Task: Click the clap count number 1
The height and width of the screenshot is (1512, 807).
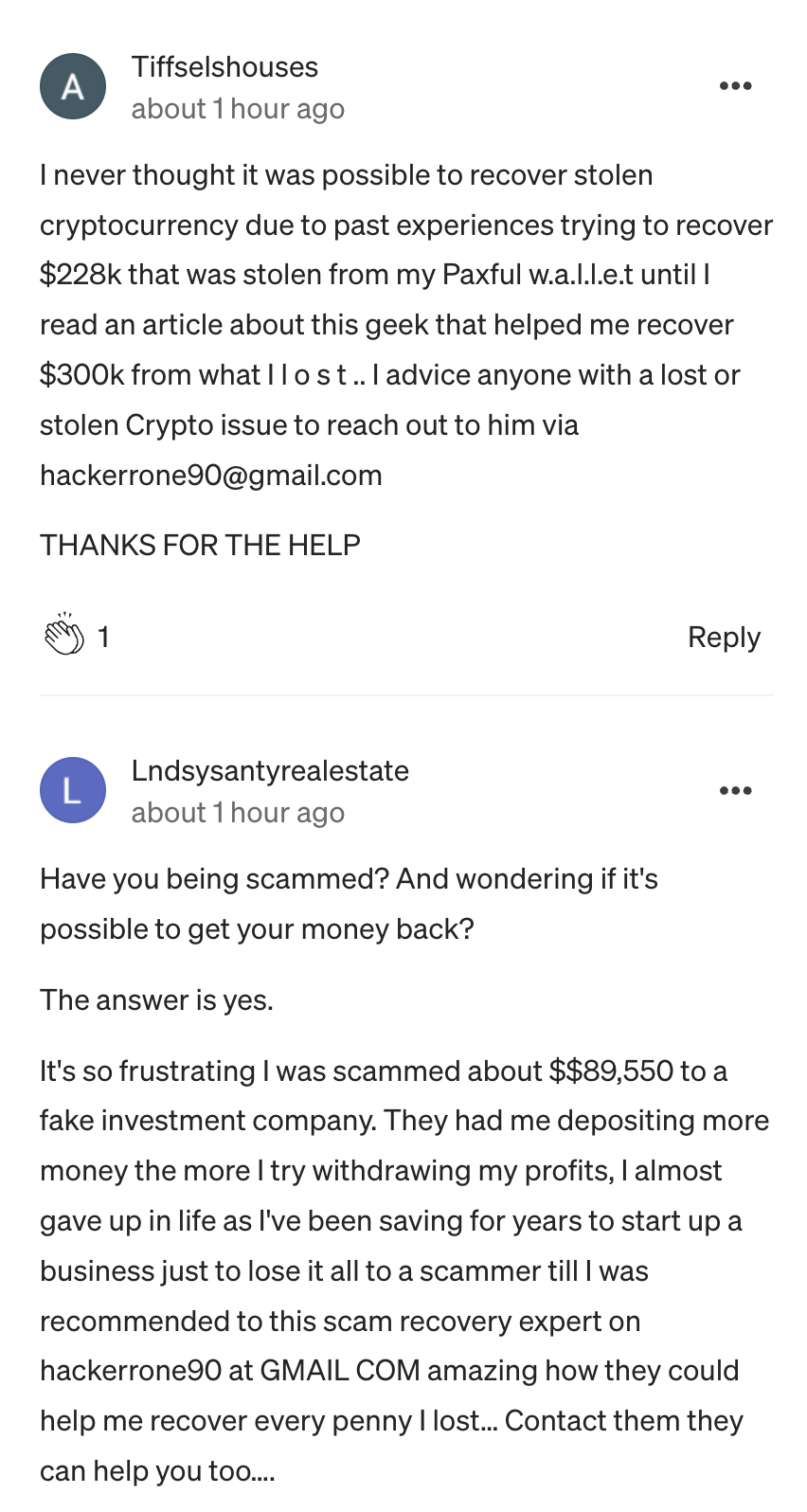Action: (104, 637)
